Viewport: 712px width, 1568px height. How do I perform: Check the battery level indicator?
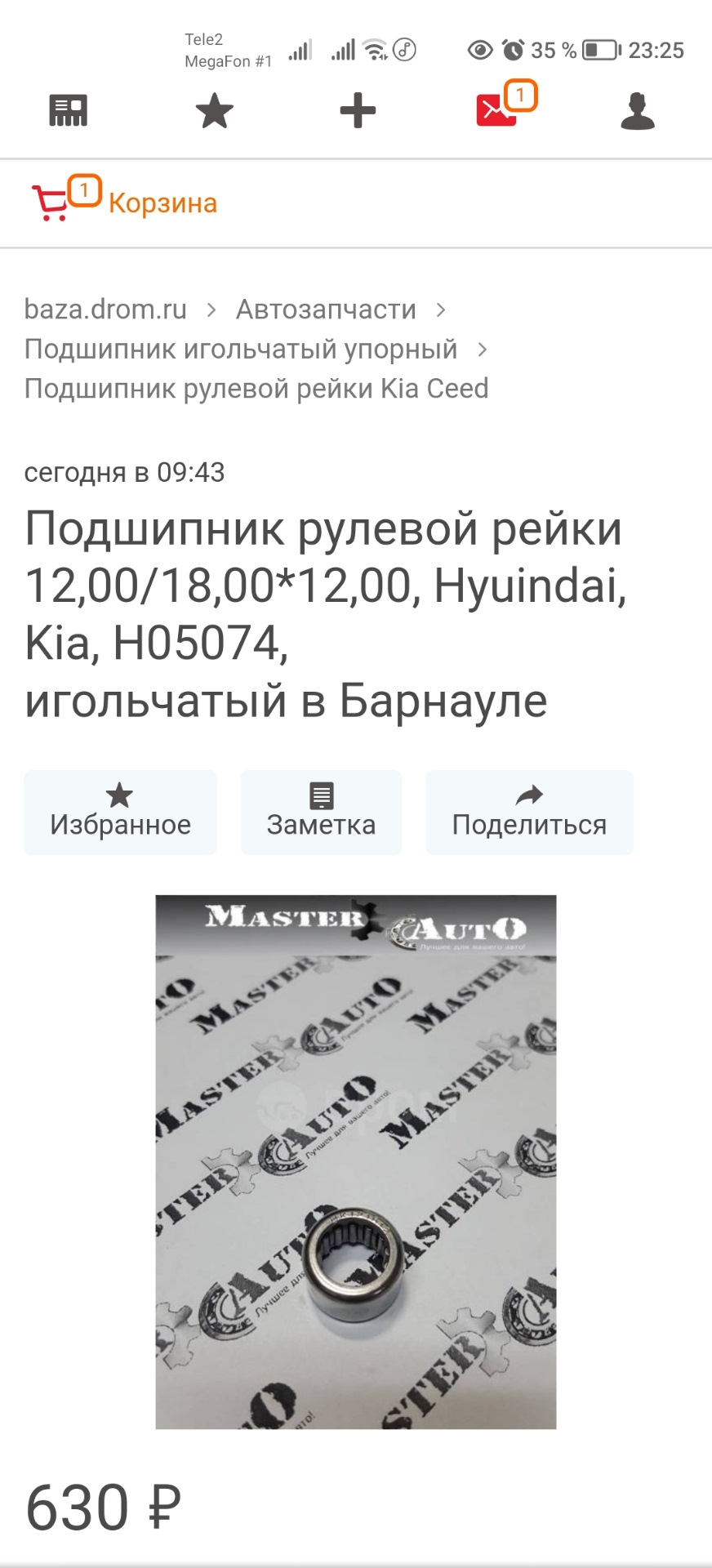click(x=596, y=50)
